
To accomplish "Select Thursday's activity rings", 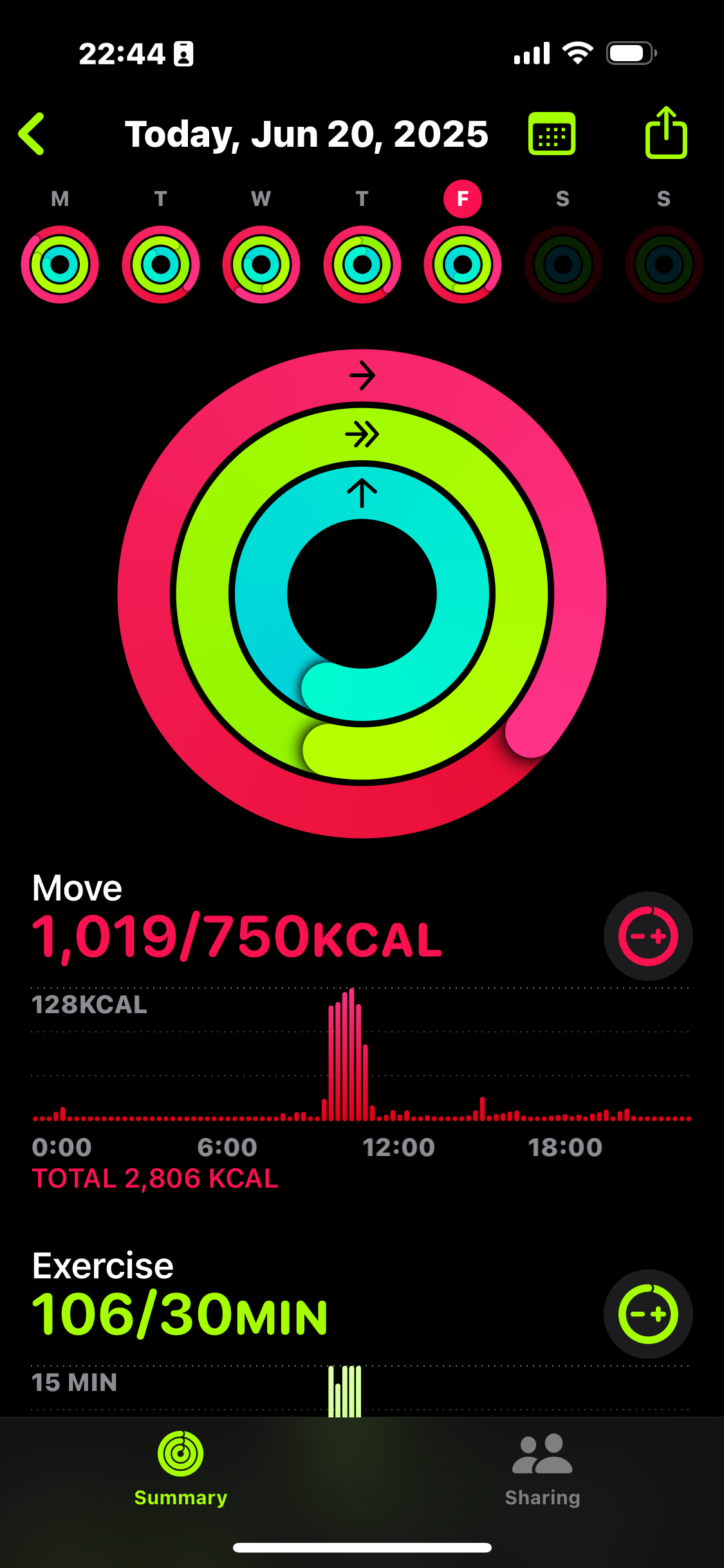I will [362, 265].
